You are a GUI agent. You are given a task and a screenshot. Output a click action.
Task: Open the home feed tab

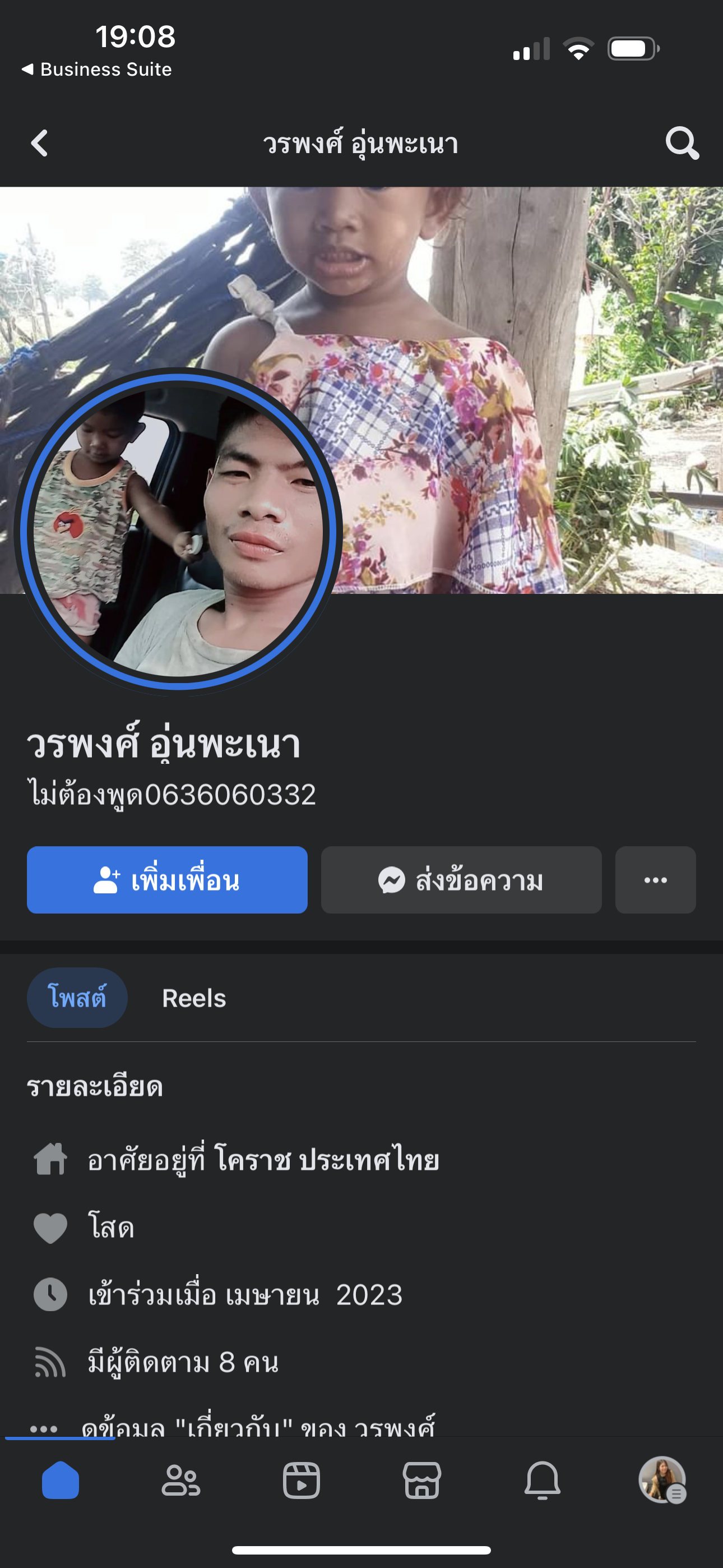pyautogui.click(x=61, y=1480)
